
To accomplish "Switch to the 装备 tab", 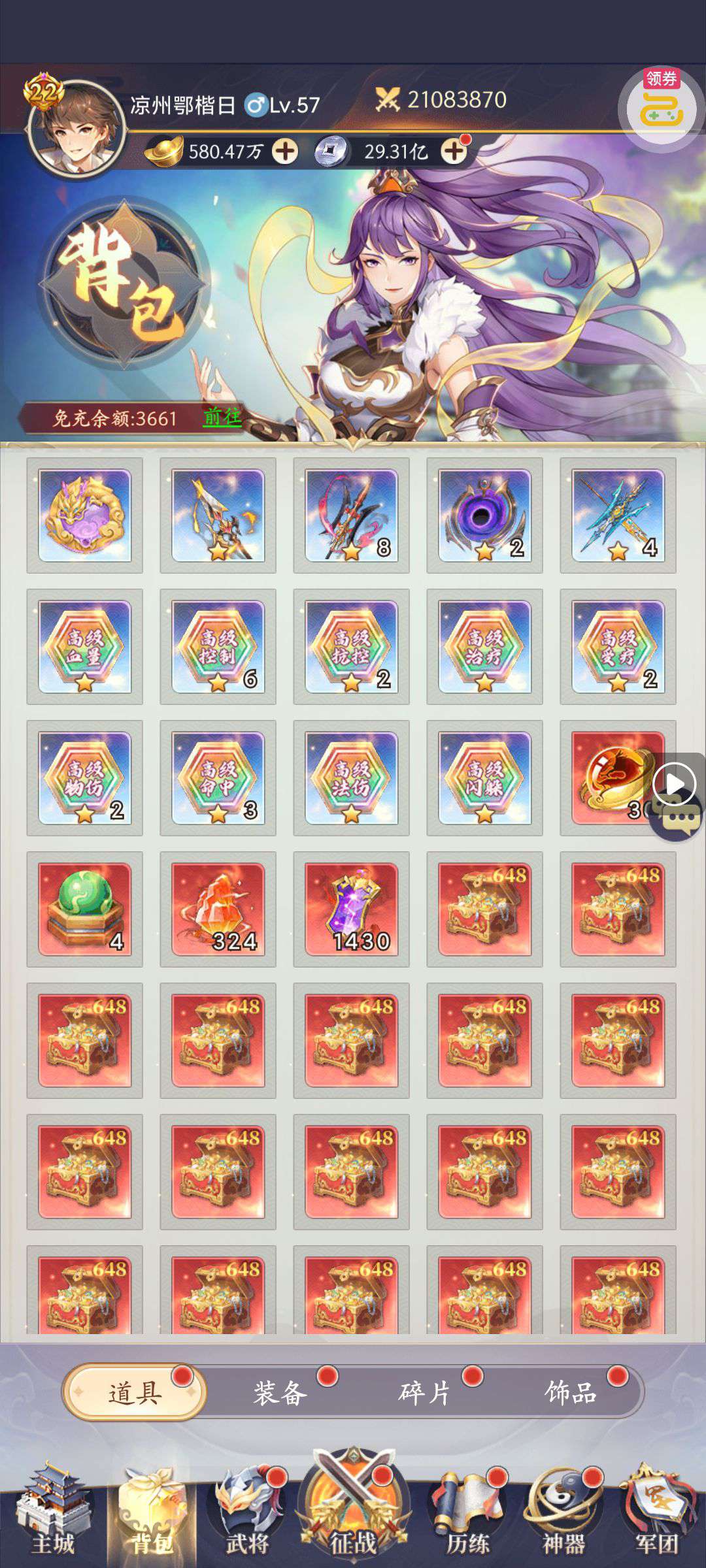I will coord(280,1394).
